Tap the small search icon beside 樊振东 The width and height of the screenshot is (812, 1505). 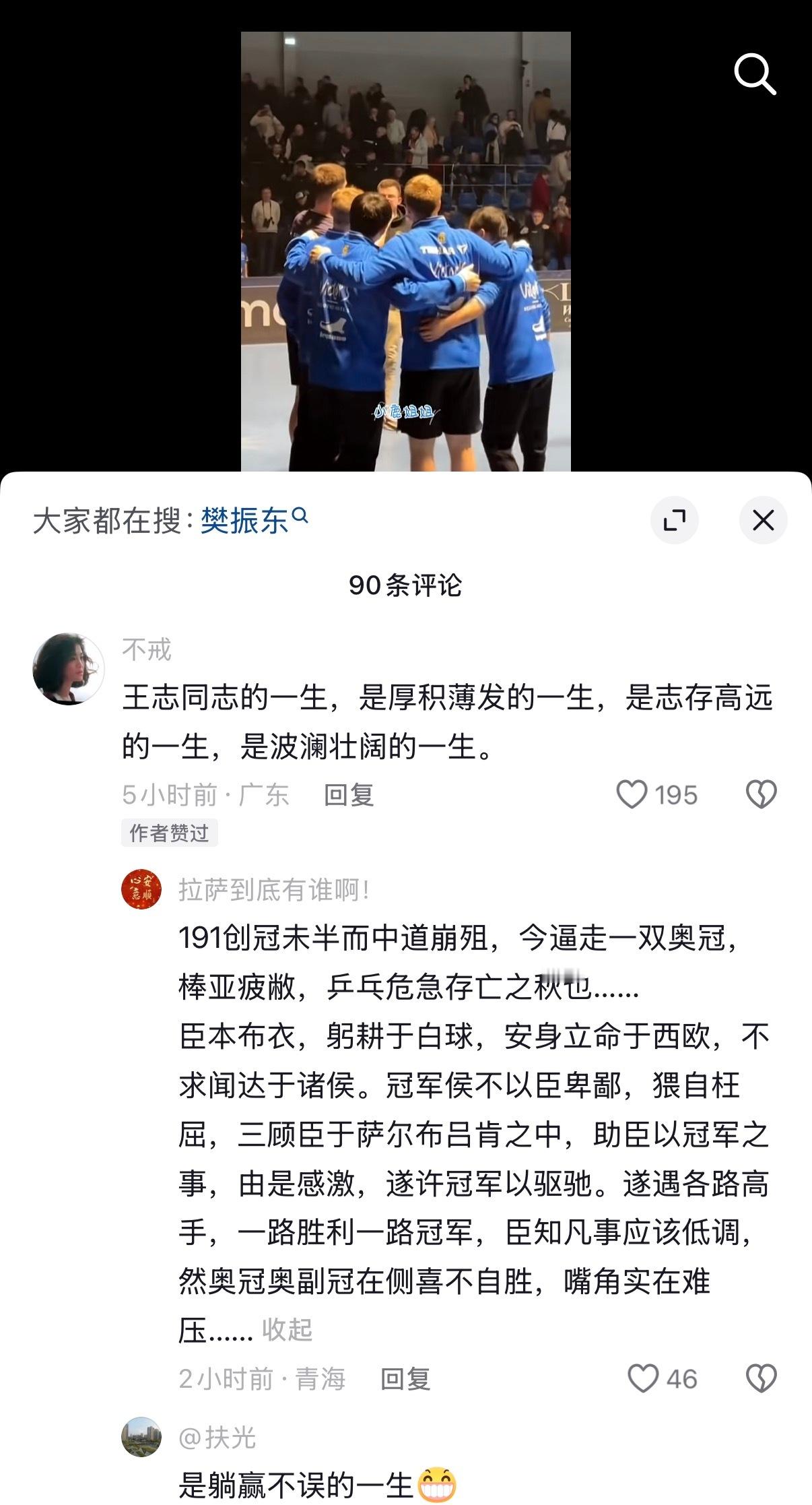click(x=299, y=513)
